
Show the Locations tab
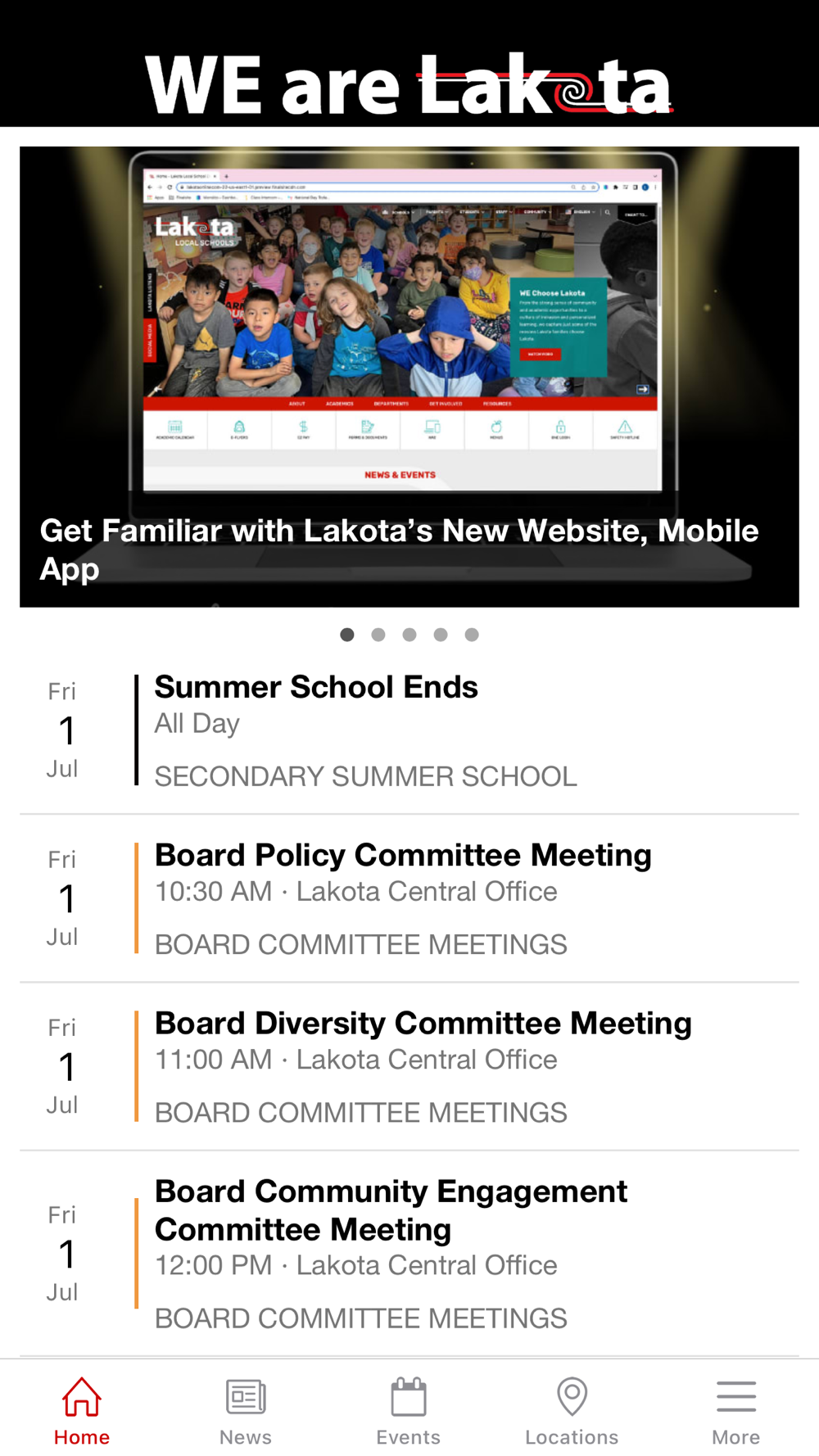click(x=572, y=1411)
